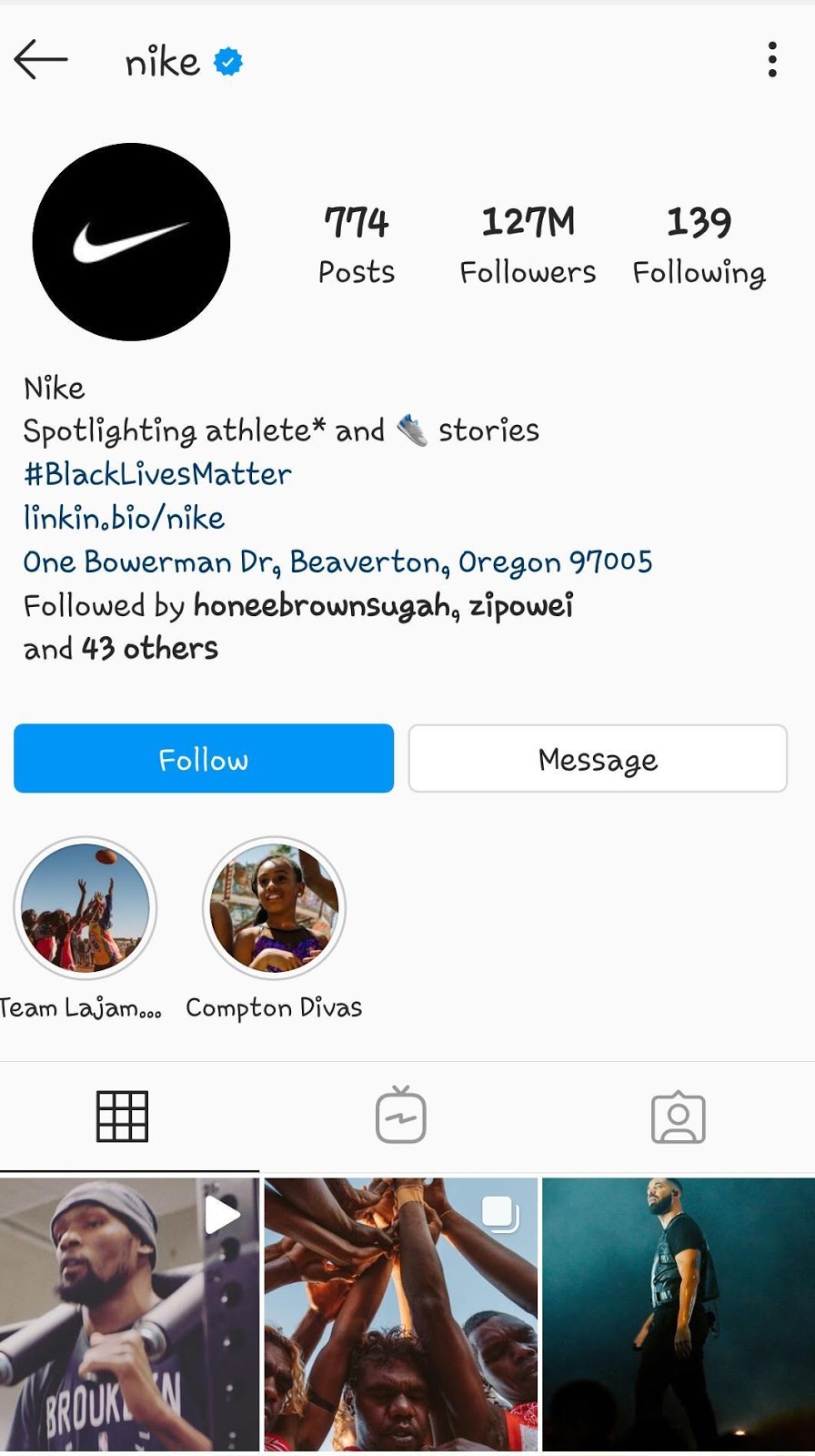This screenshot has height=1456, width=815.
Task: View the Nike profile picture
Action: point(131,242)
